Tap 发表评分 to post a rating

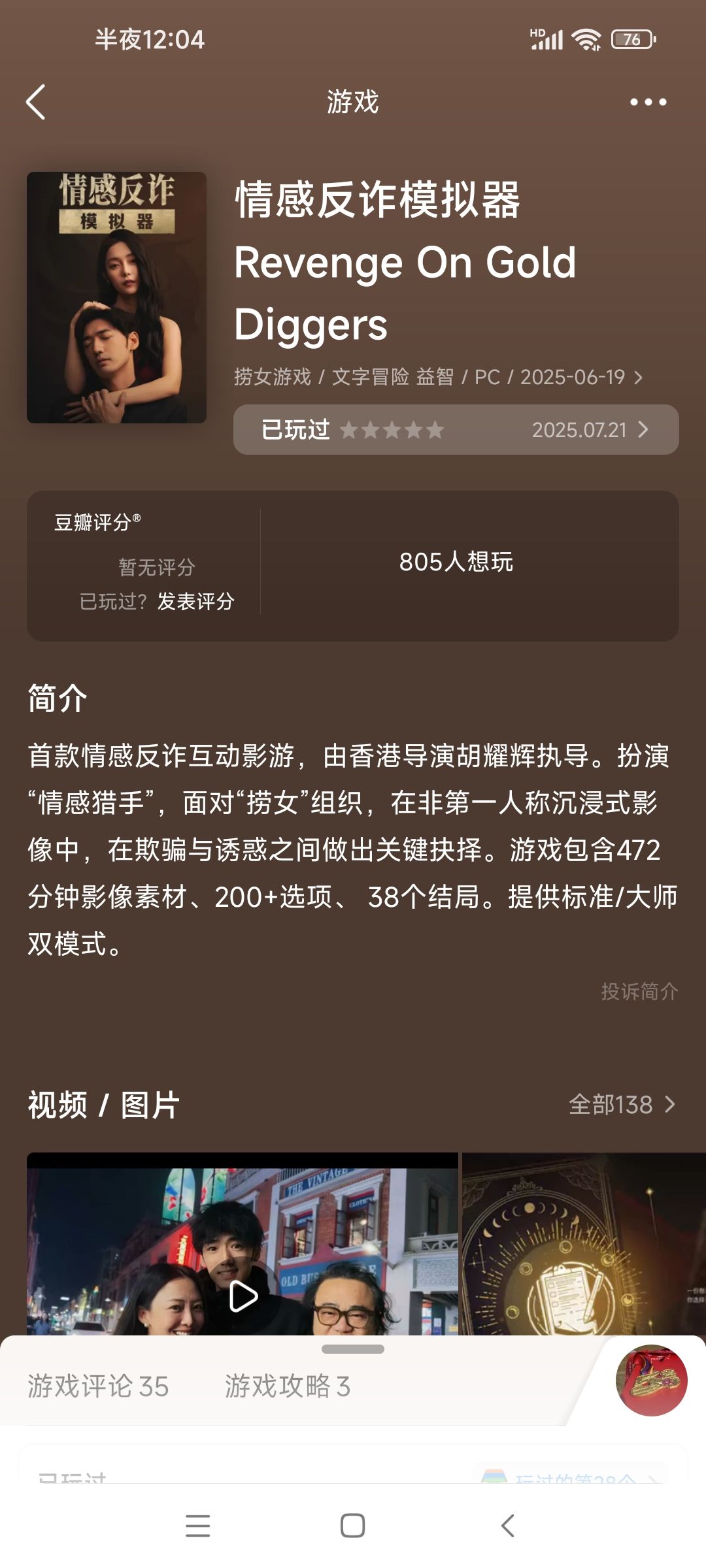click(x=195, y=601)
